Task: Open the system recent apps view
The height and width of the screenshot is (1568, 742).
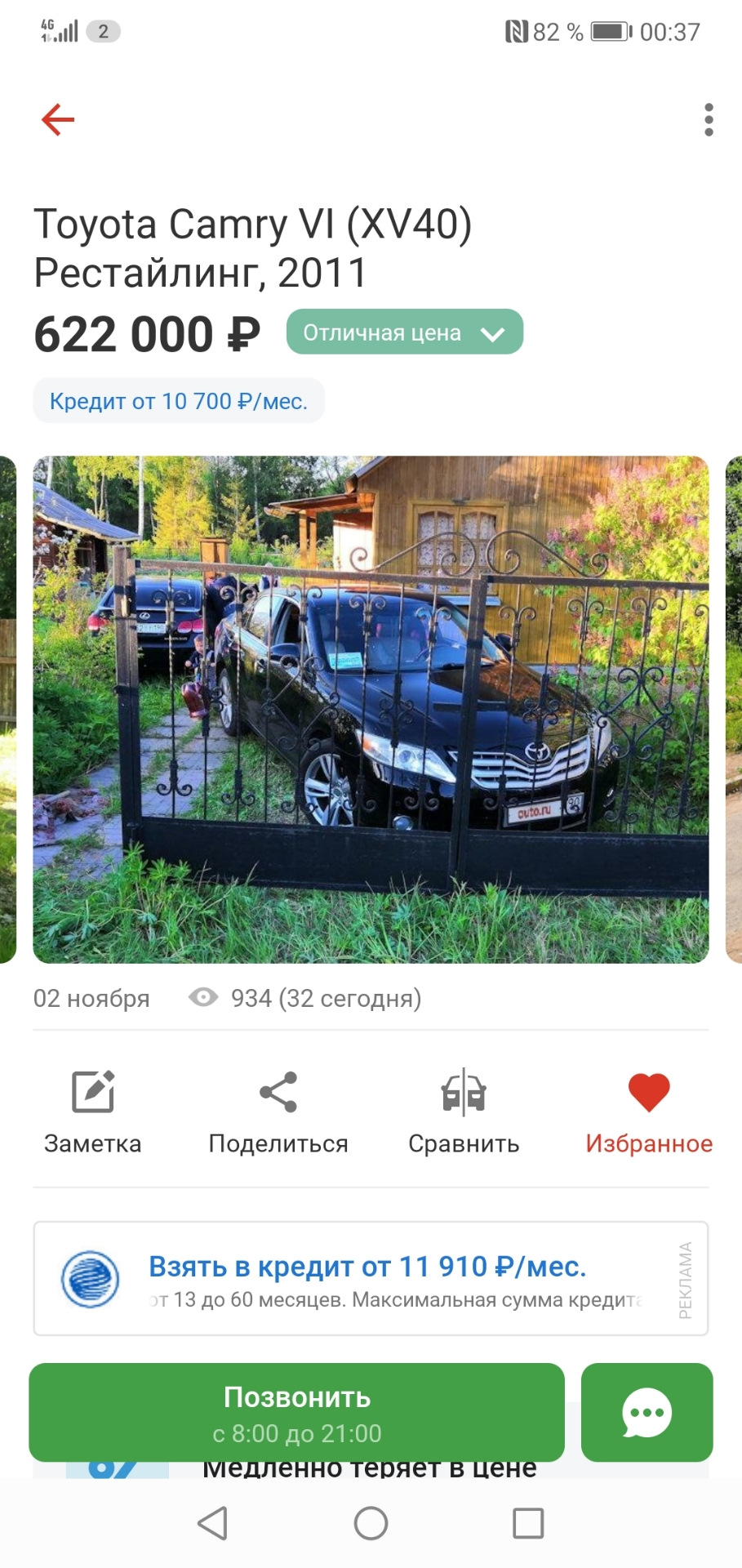Action: tap(528, 1523)
